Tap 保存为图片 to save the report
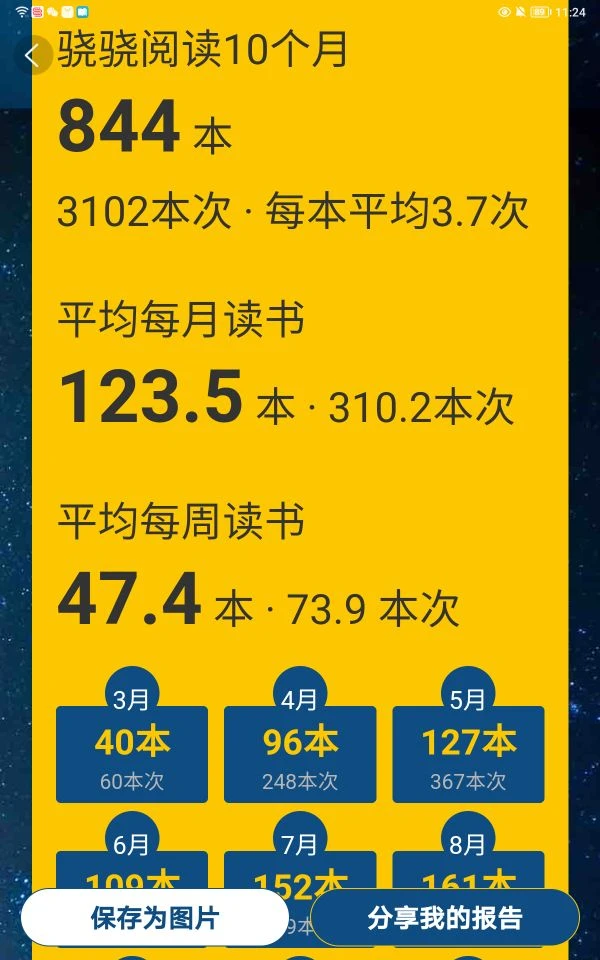This screenshot has width=600, height=960. click(x=154, y=918)
